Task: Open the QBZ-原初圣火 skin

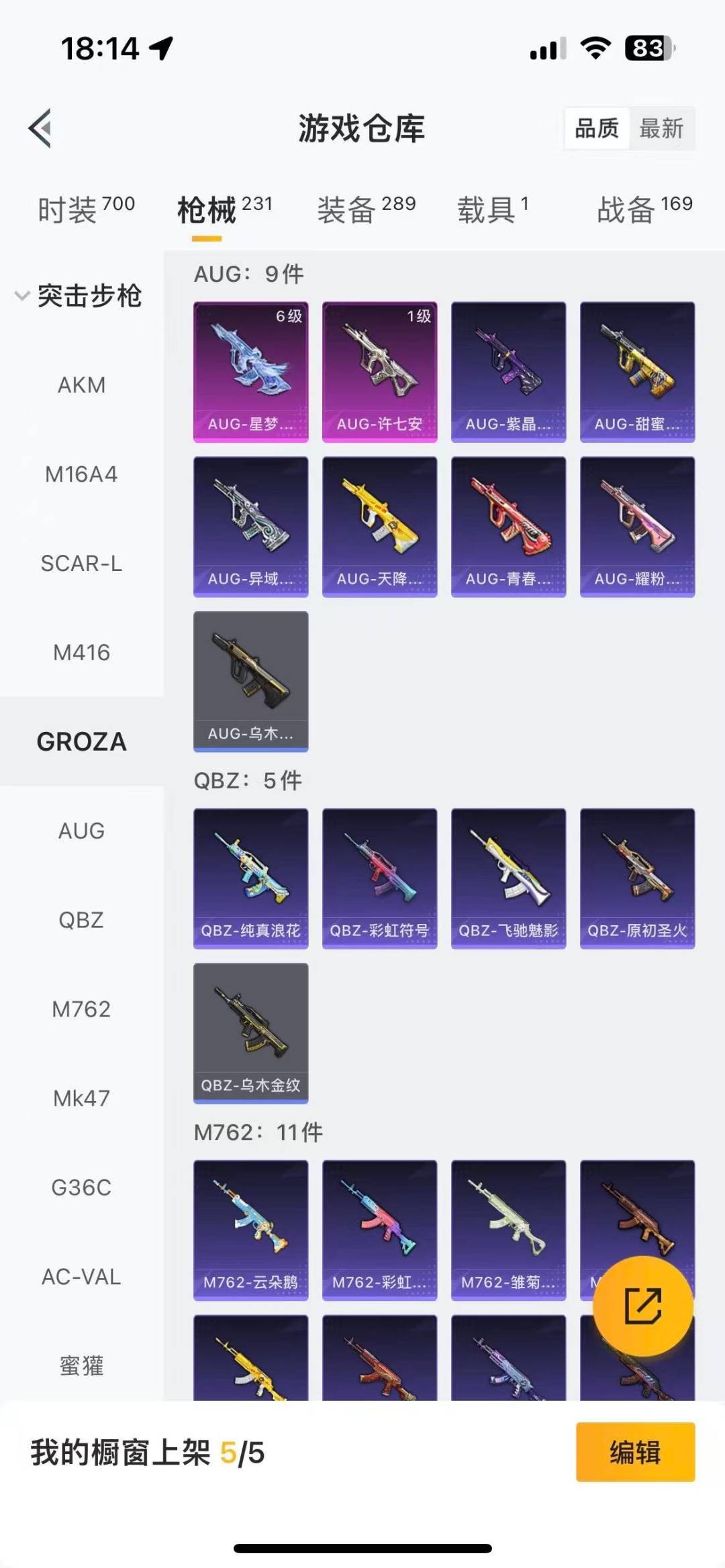Action: [x=638, y=878]
